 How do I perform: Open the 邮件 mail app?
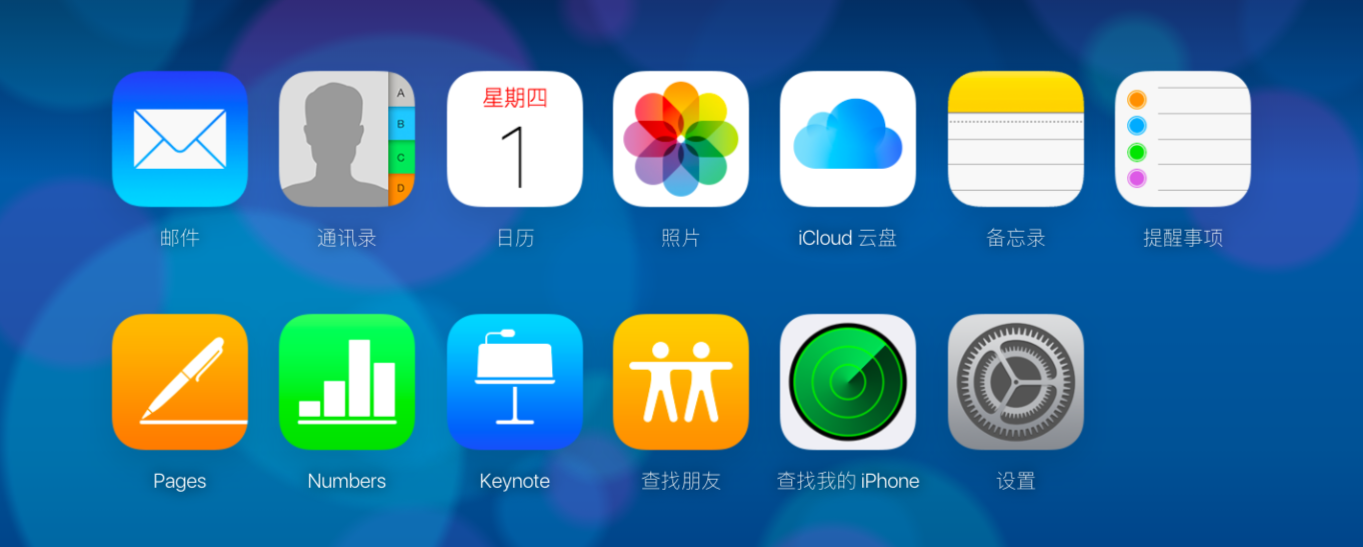pos(180,139)
